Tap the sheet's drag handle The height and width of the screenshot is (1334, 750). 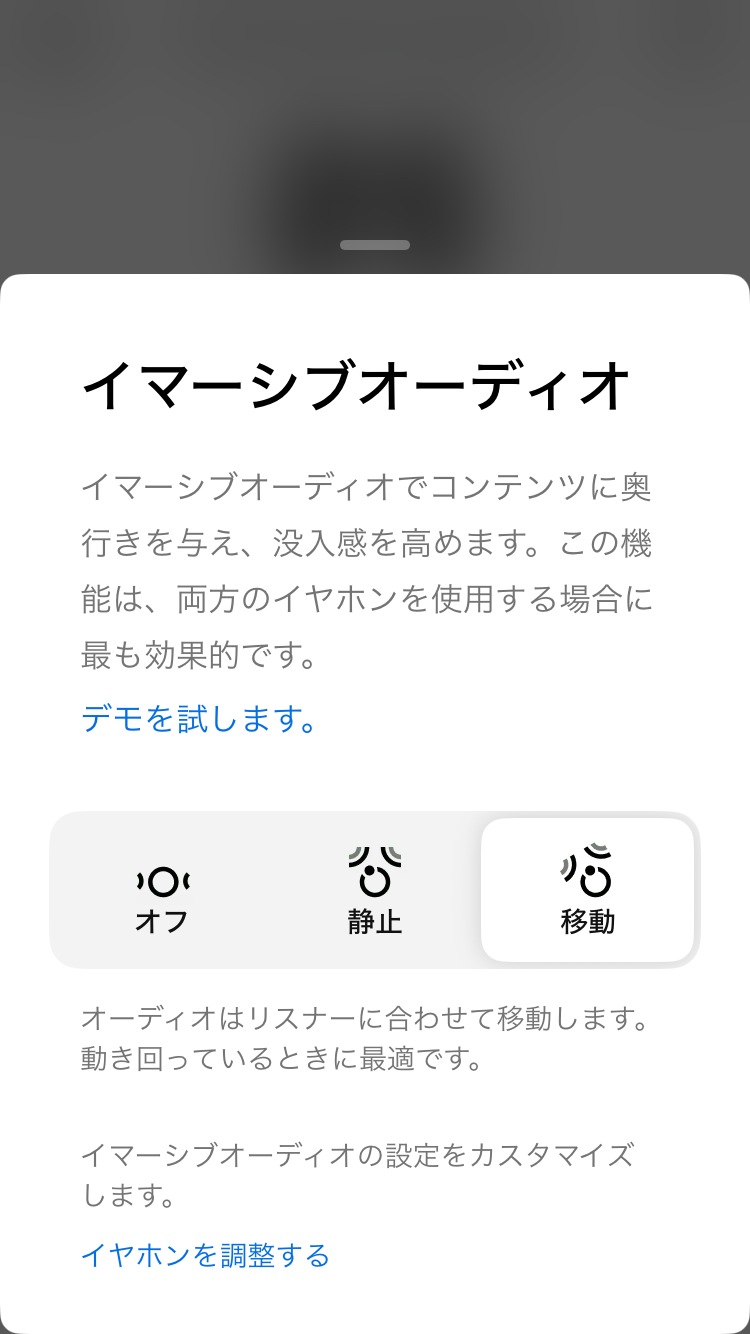point(375,245)
